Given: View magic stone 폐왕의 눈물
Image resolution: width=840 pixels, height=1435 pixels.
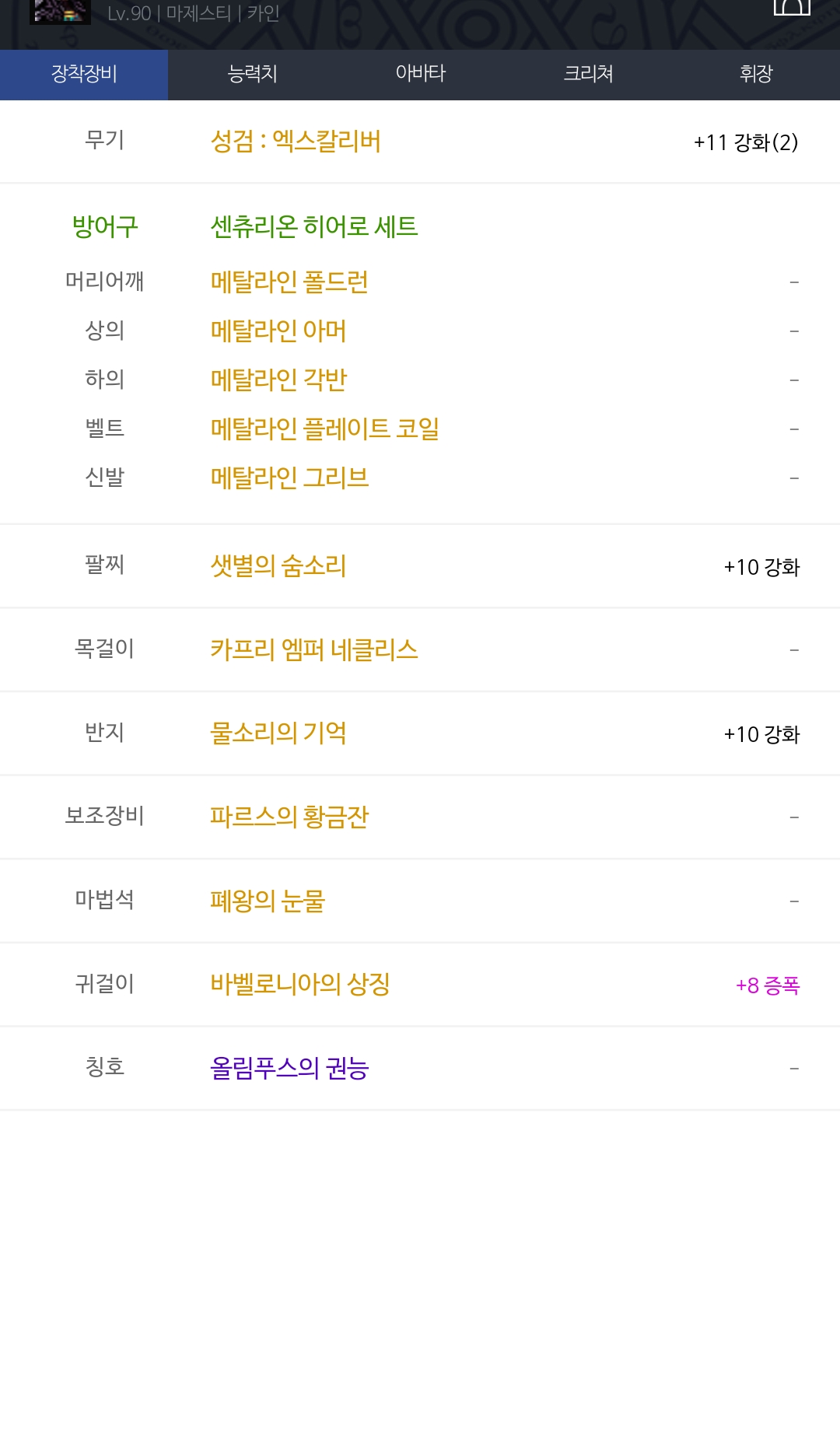Looking at the screenshot, I should click(x=268, y=901).
